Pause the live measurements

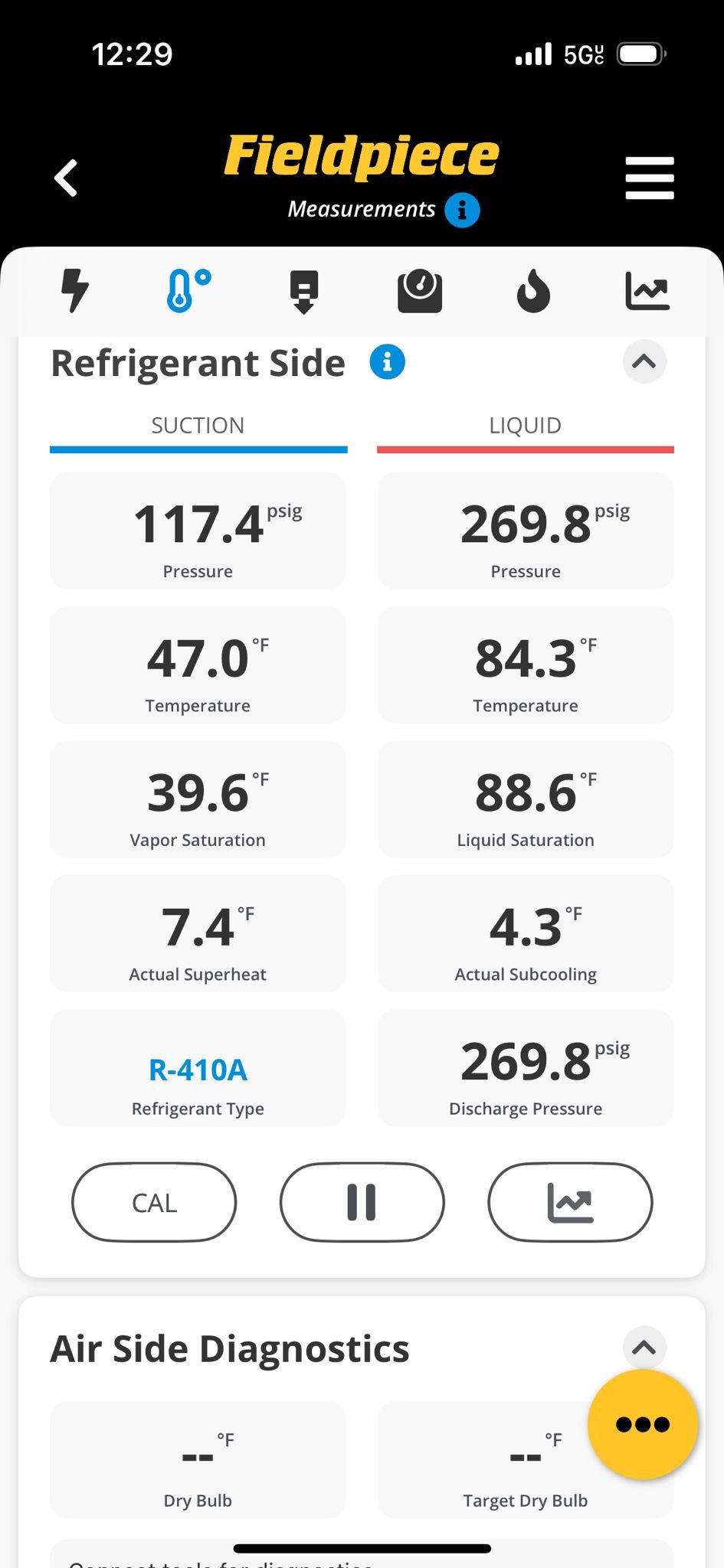(362, 1202)
